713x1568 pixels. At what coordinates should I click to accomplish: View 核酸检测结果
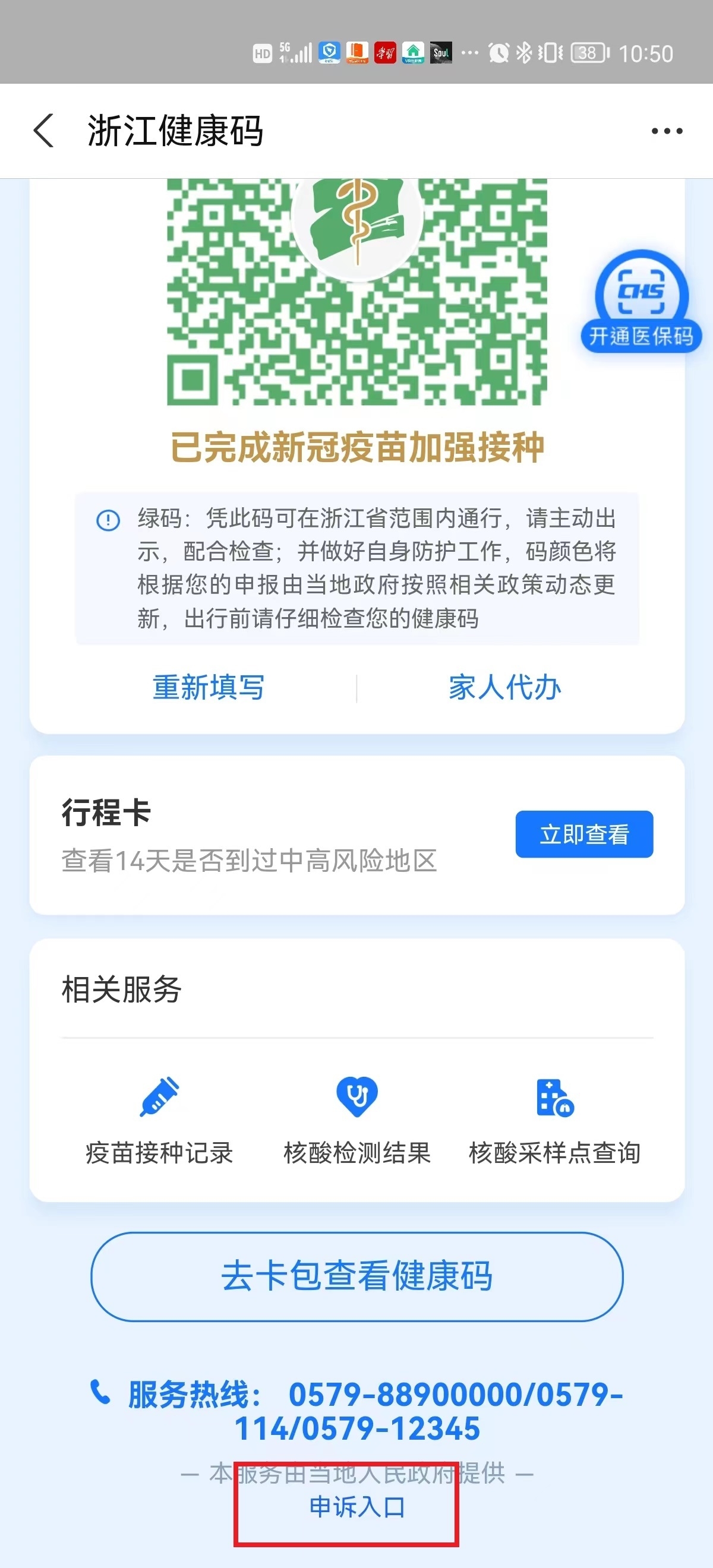(357, 1120)
